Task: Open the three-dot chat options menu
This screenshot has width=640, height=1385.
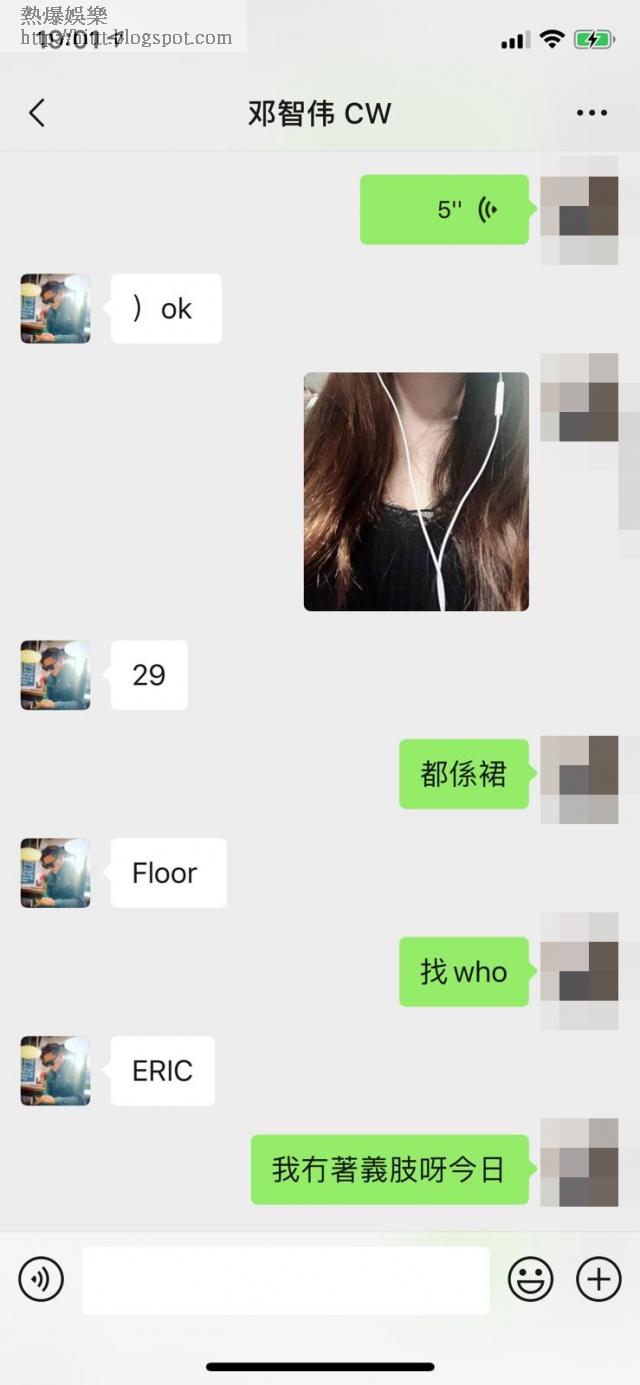Action: 592,113
